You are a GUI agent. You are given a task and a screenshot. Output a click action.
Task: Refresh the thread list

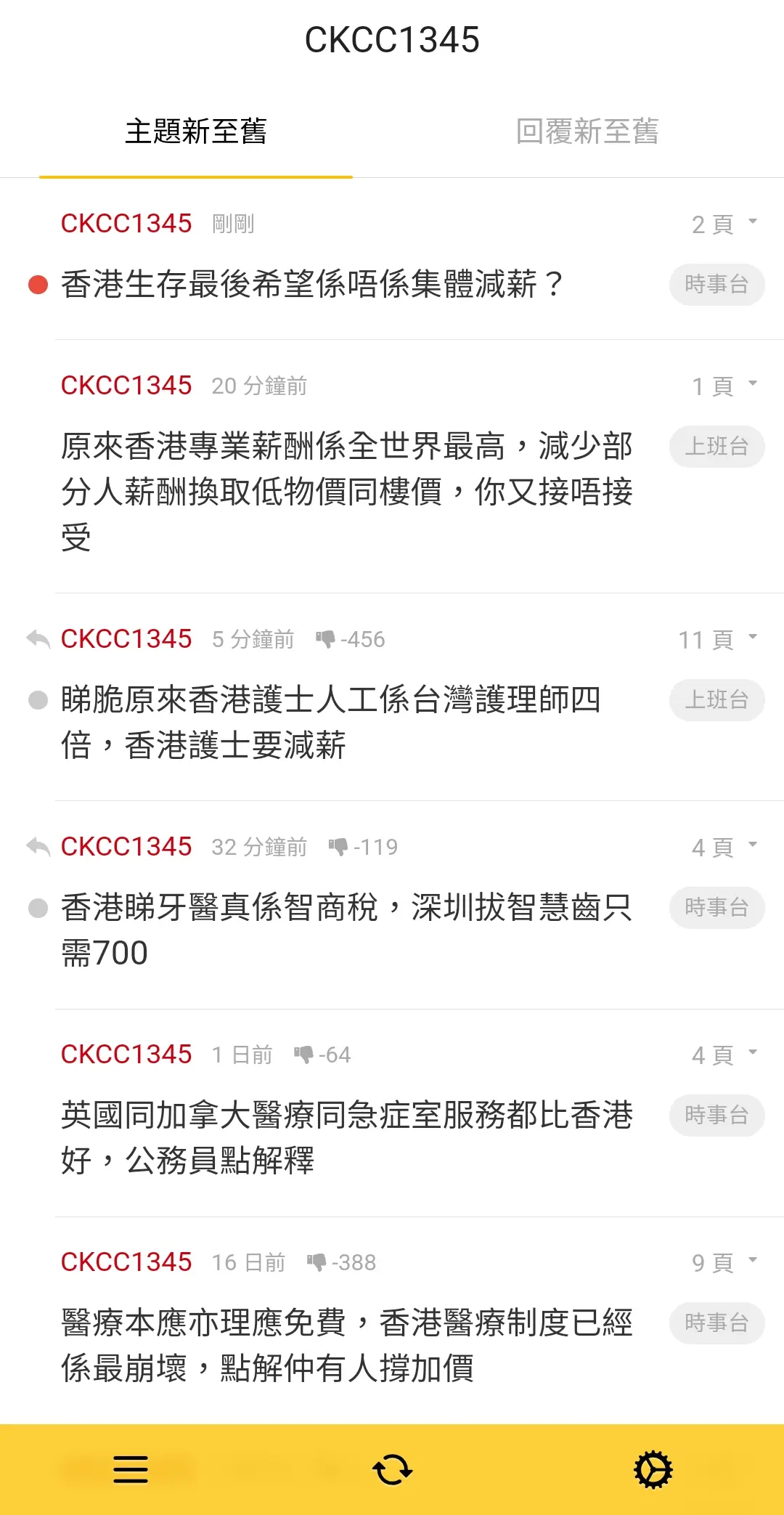click(392, 1470)
